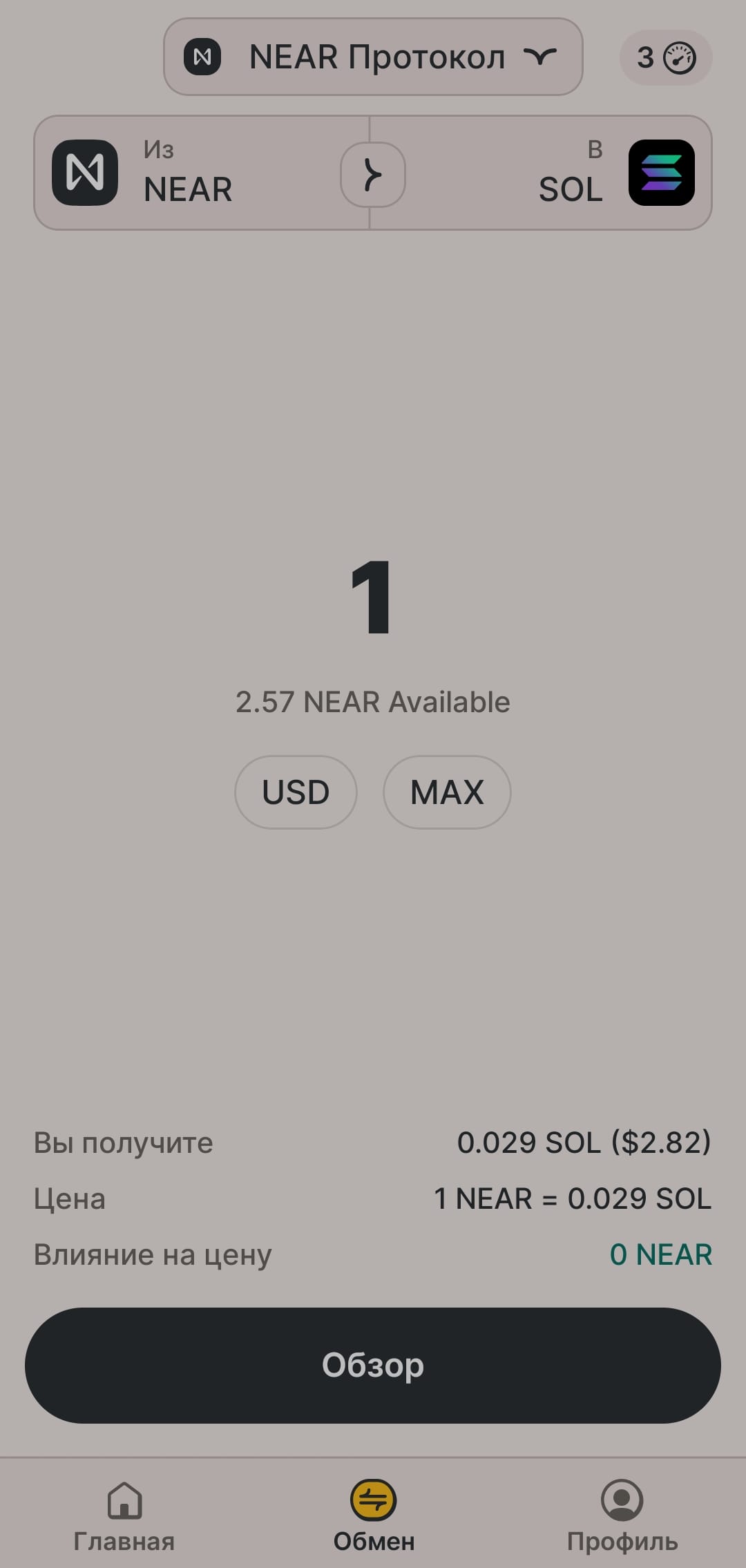Use the MAX available NEAR
746x1568 pixels.
[x=447, y=792]
